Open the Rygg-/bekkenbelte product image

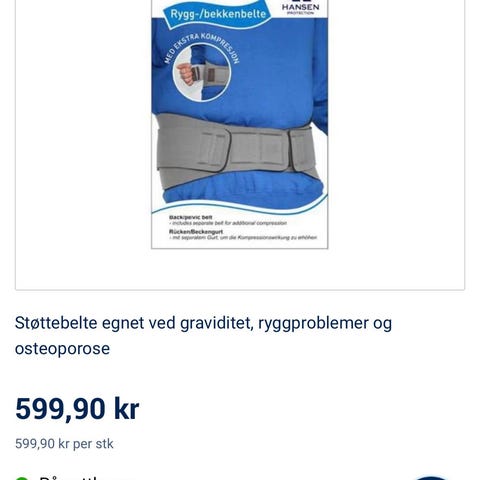point(240,124)
